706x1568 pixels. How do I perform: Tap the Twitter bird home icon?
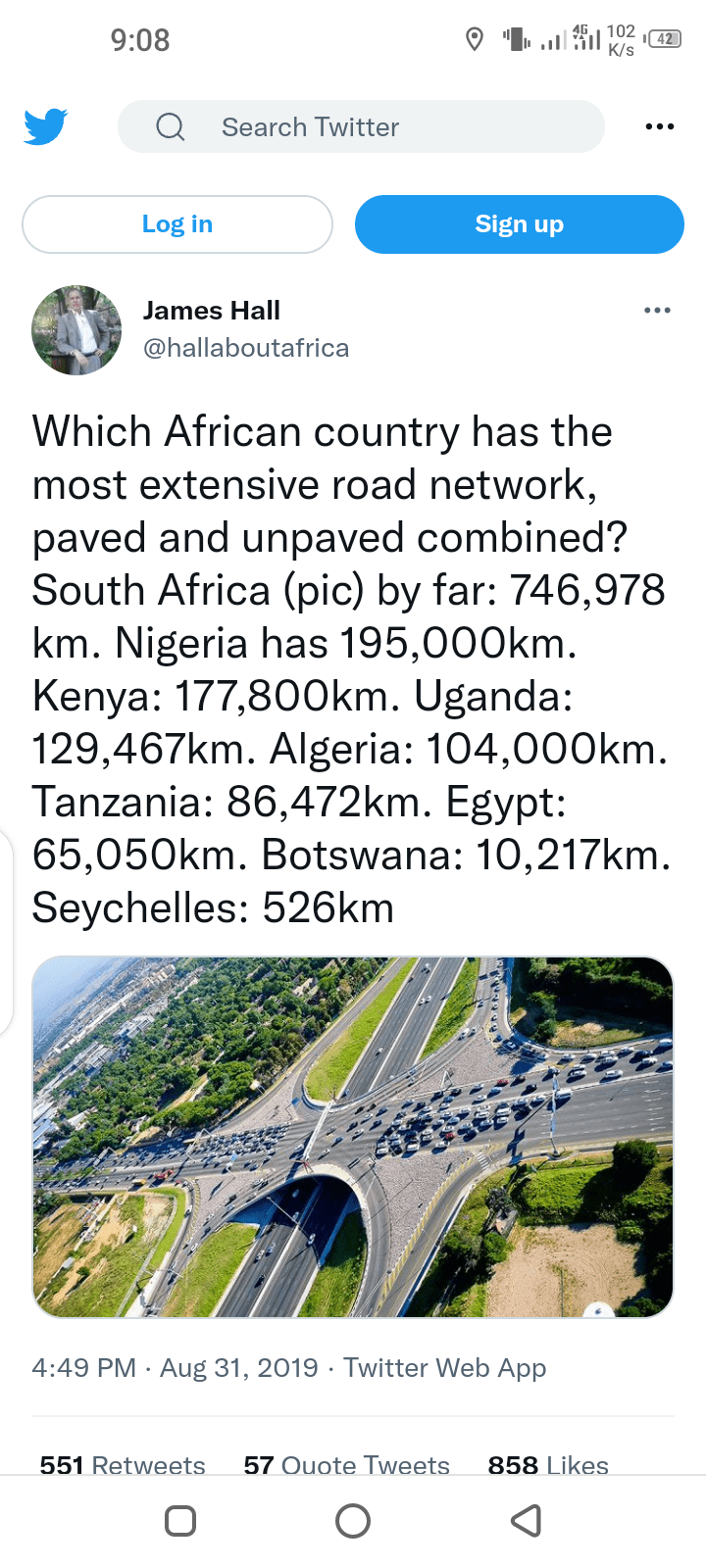45,126
